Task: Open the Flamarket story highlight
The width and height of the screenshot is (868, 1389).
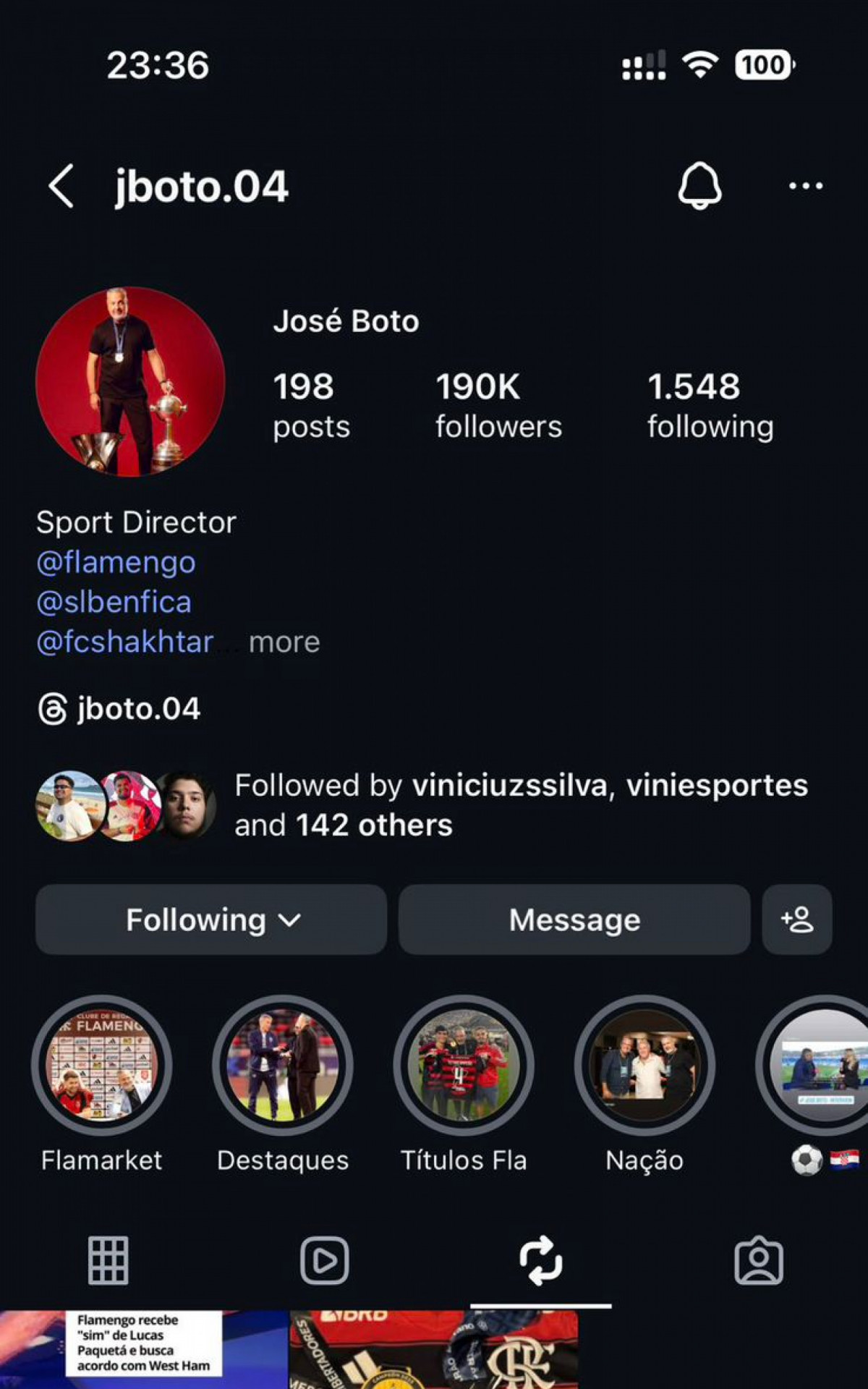Action: [102, 1065]
